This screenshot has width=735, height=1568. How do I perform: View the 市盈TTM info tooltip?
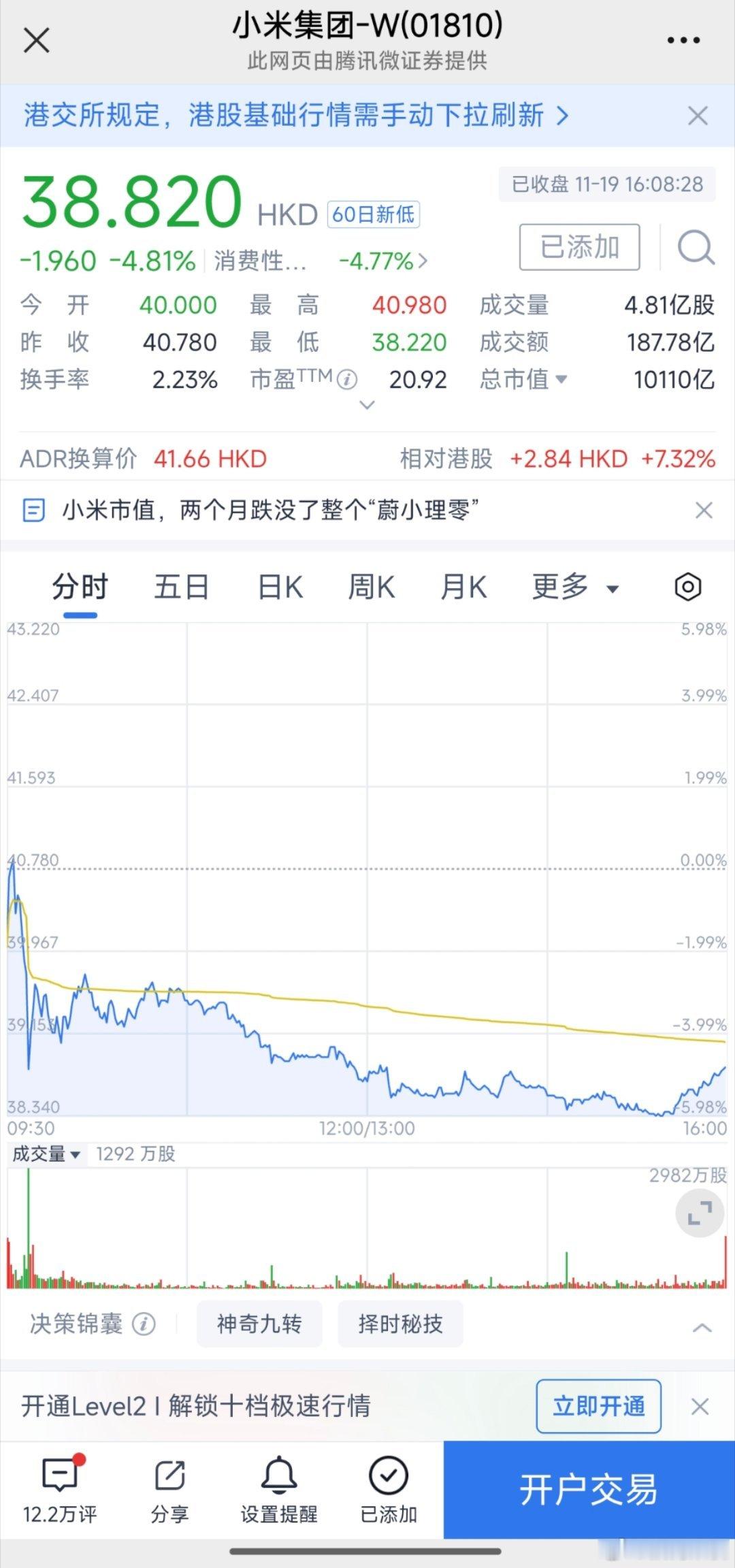[x=347, y=380]
